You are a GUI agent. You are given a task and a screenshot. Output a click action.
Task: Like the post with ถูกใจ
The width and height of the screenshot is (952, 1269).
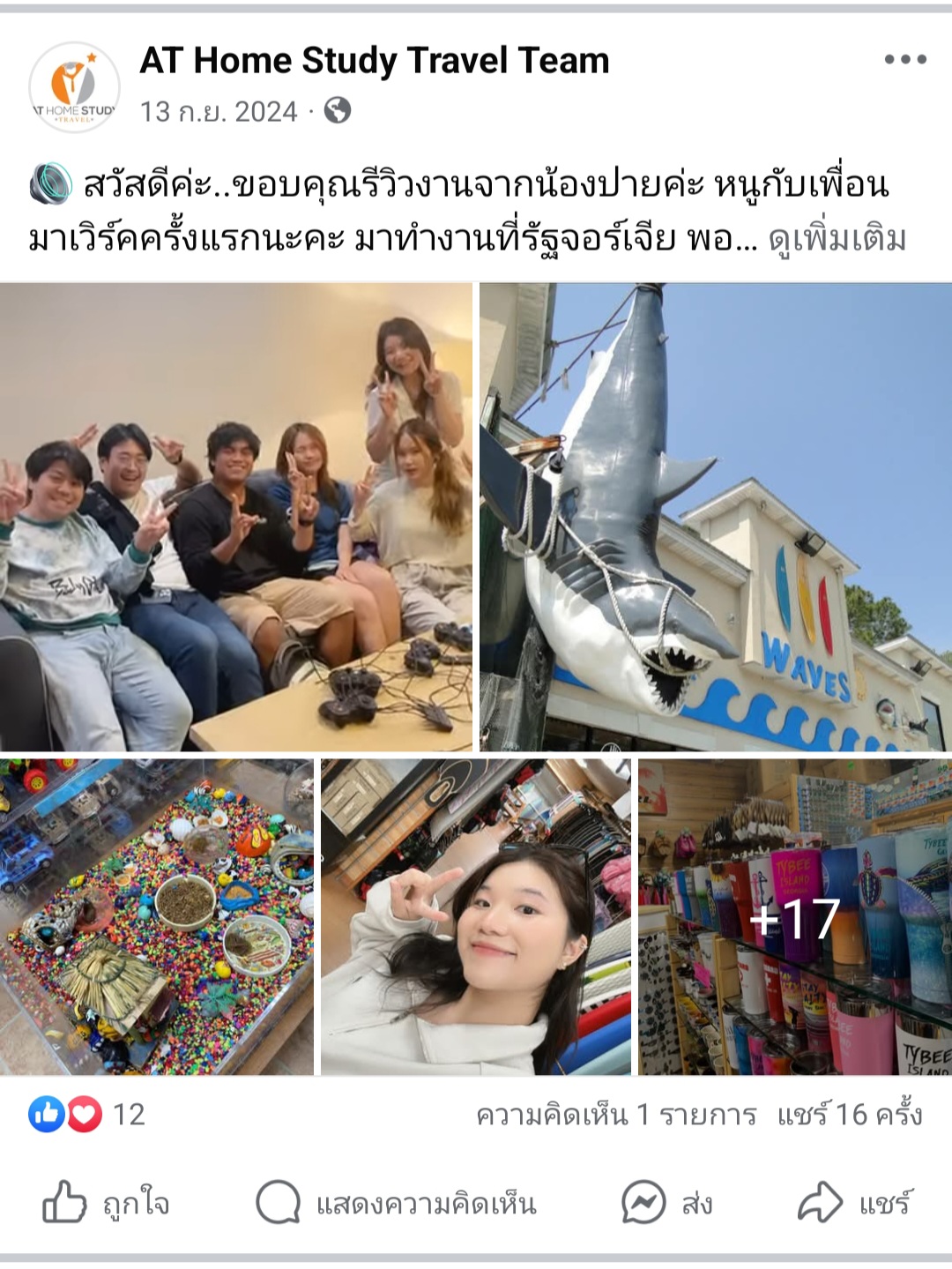pos(106,1203)
